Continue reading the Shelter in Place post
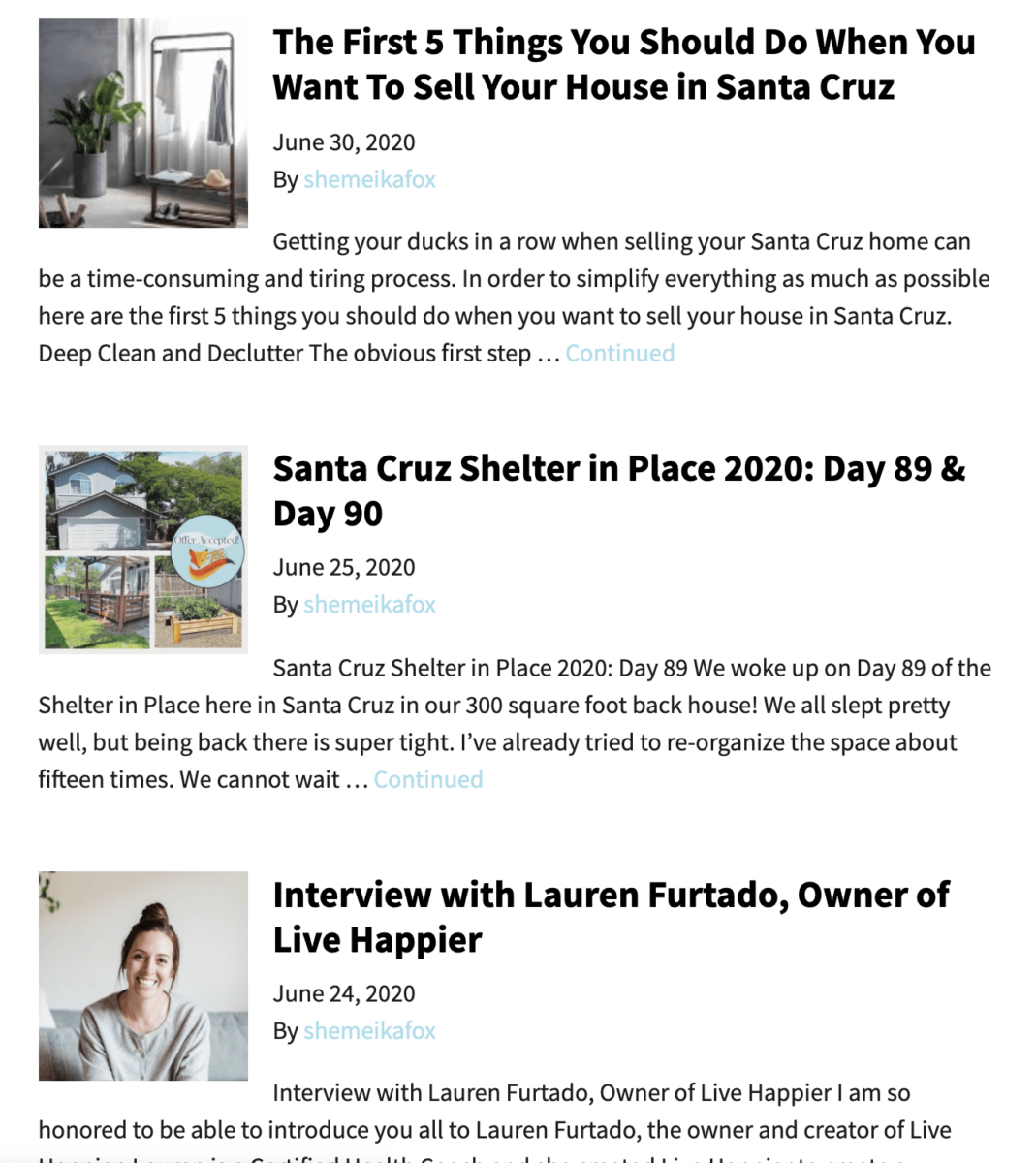The width and height of the screenshot is (1036, 1163). (427, 780)
